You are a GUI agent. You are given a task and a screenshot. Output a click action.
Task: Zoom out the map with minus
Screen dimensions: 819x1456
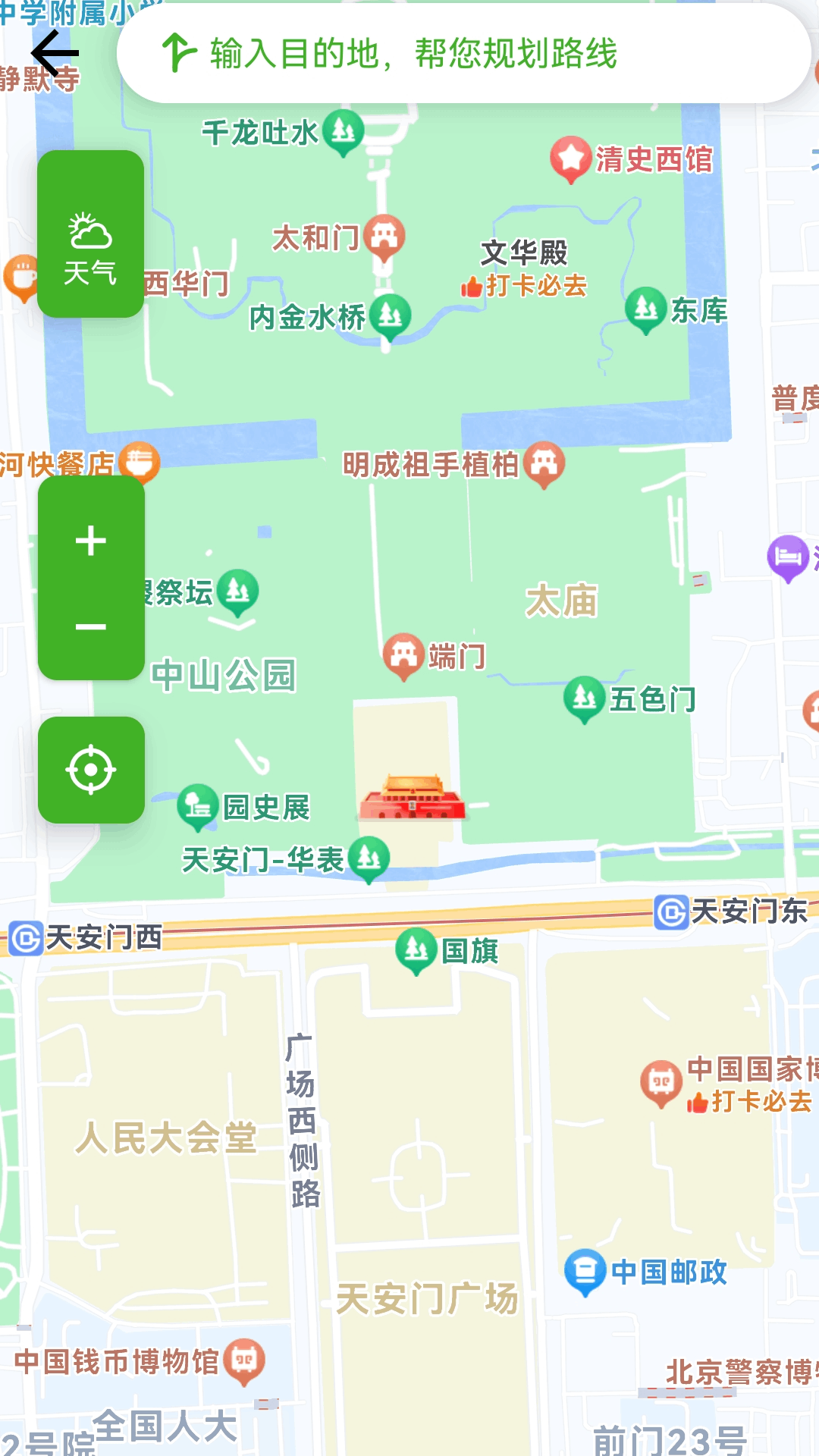(x=91, y=627)
